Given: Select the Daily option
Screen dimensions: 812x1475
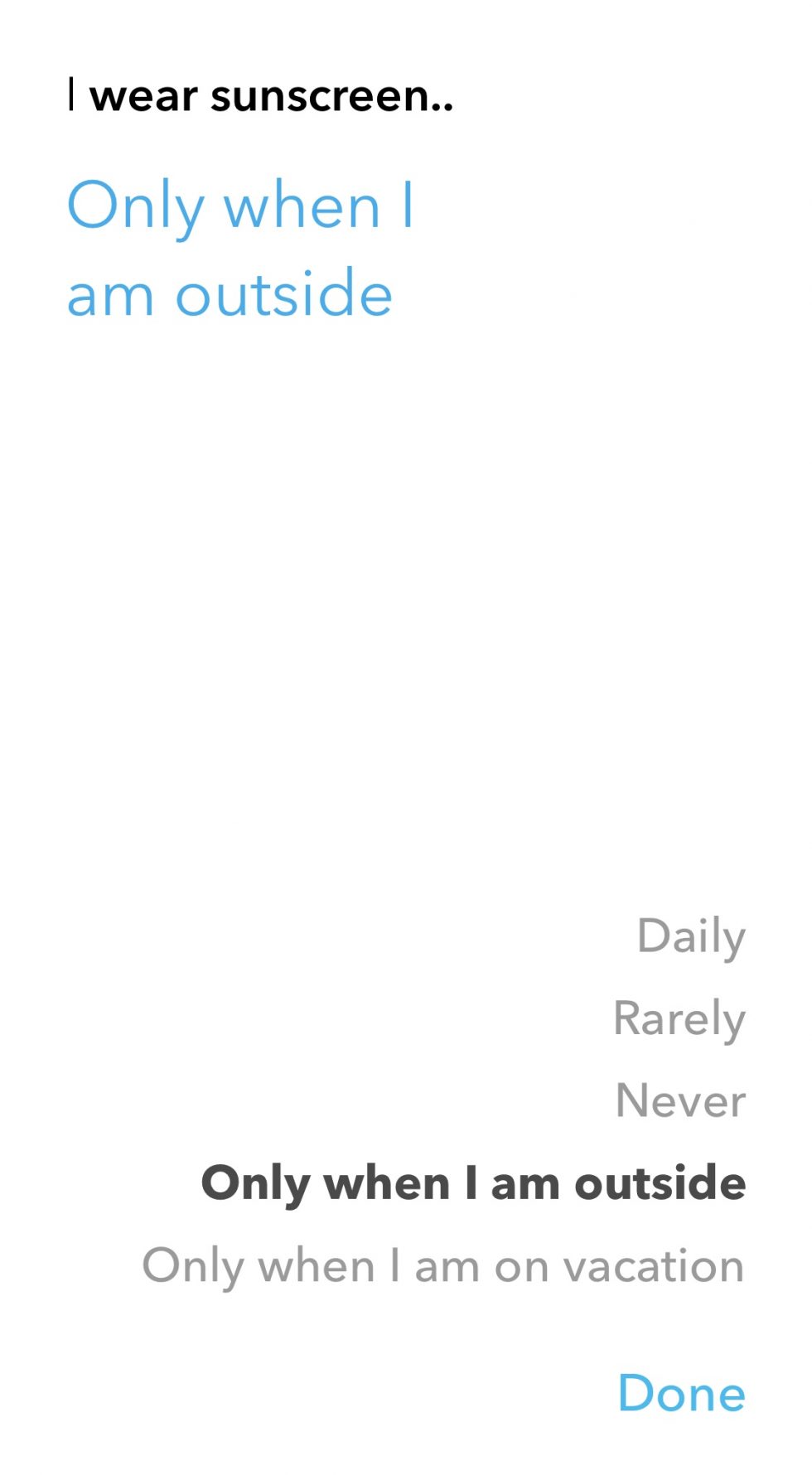Looking at the screenshot, I should (x=691, y=938).
